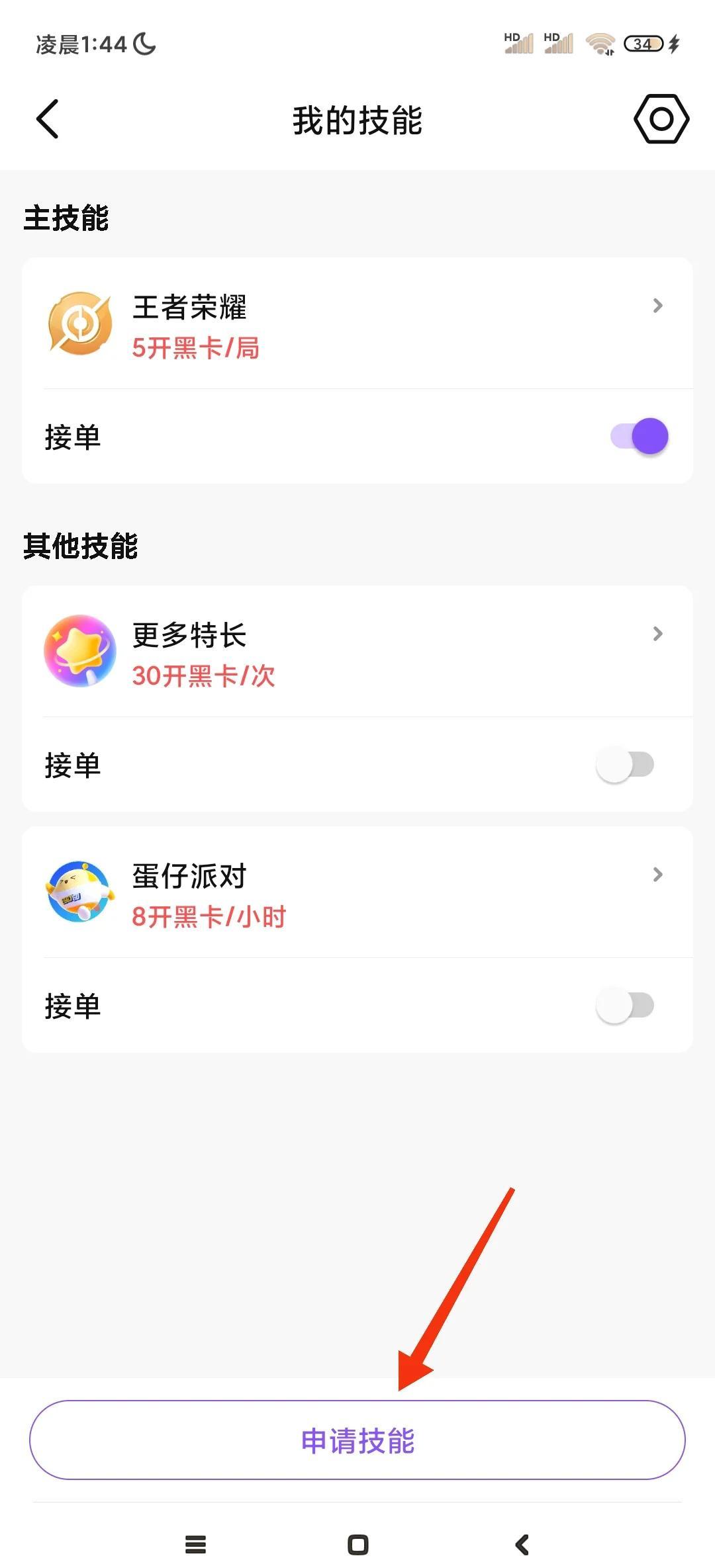Open 更多特长 skill details
The width and height of the screenshot is (715, 1568).
pyautogui.click(x=358, y=652)
